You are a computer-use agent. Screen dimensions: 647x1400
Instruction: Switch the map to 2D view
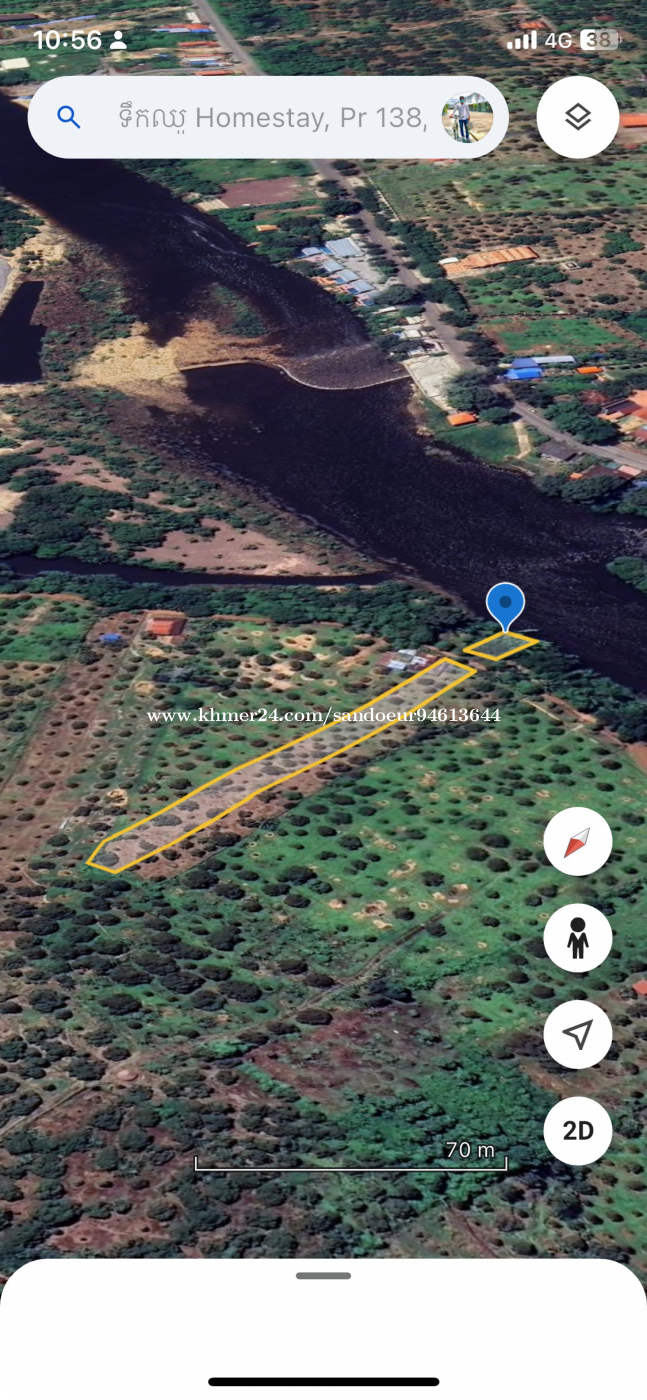pos(578,1130)
